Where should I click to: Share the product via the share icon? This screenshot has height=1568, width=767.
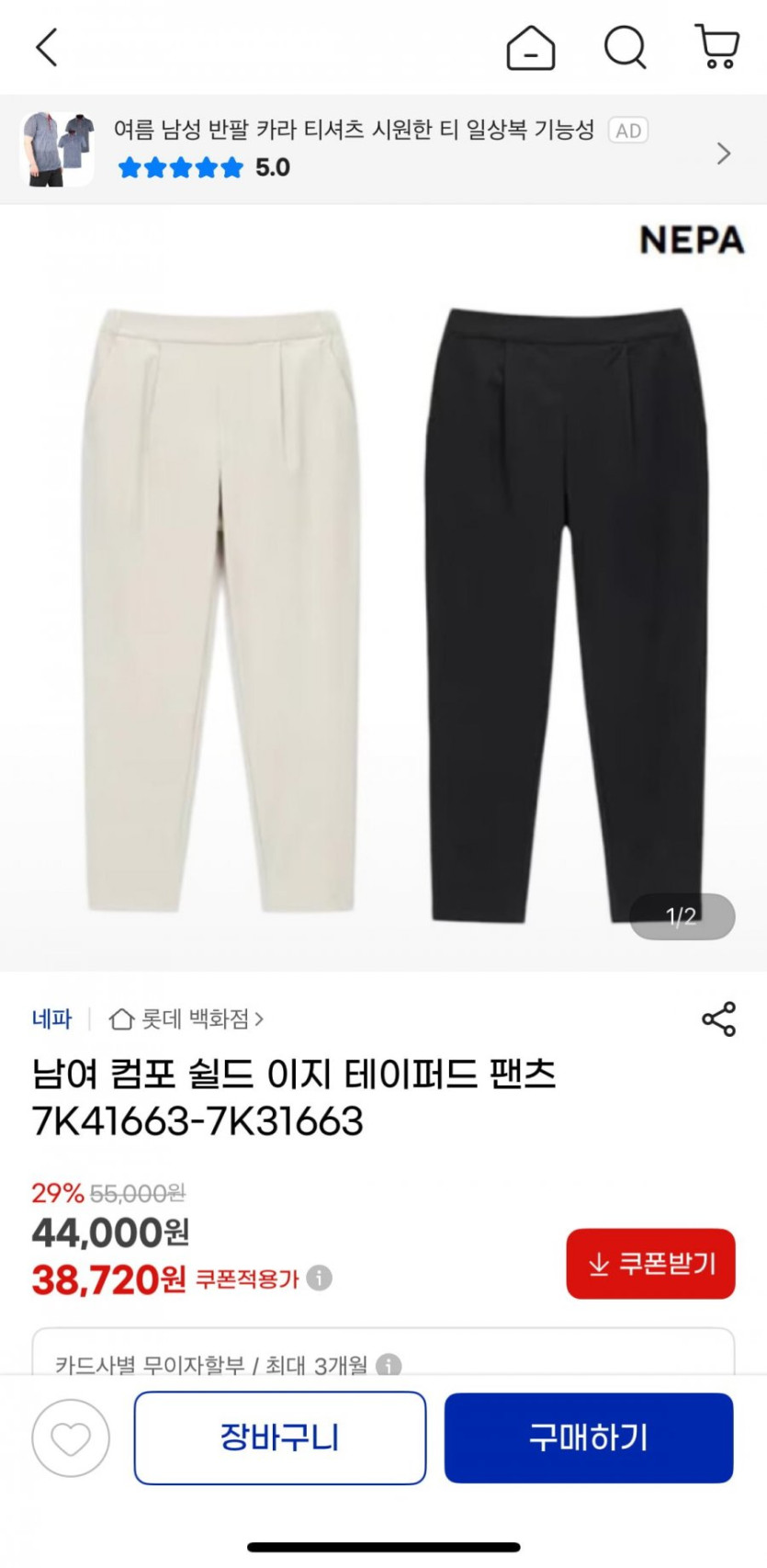[x=718, y=1018]
